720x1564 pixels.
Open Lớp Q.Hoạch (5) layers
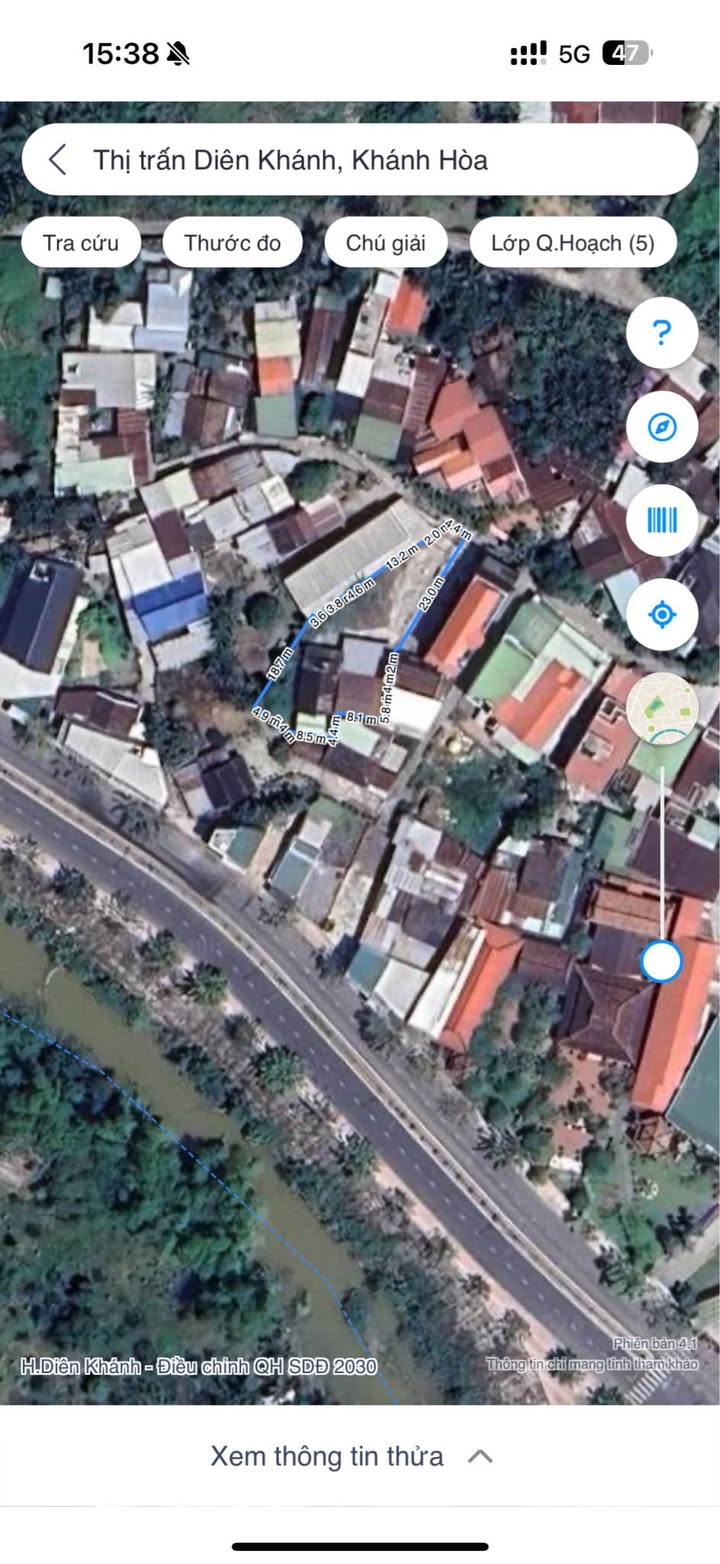tap(573, 243)
